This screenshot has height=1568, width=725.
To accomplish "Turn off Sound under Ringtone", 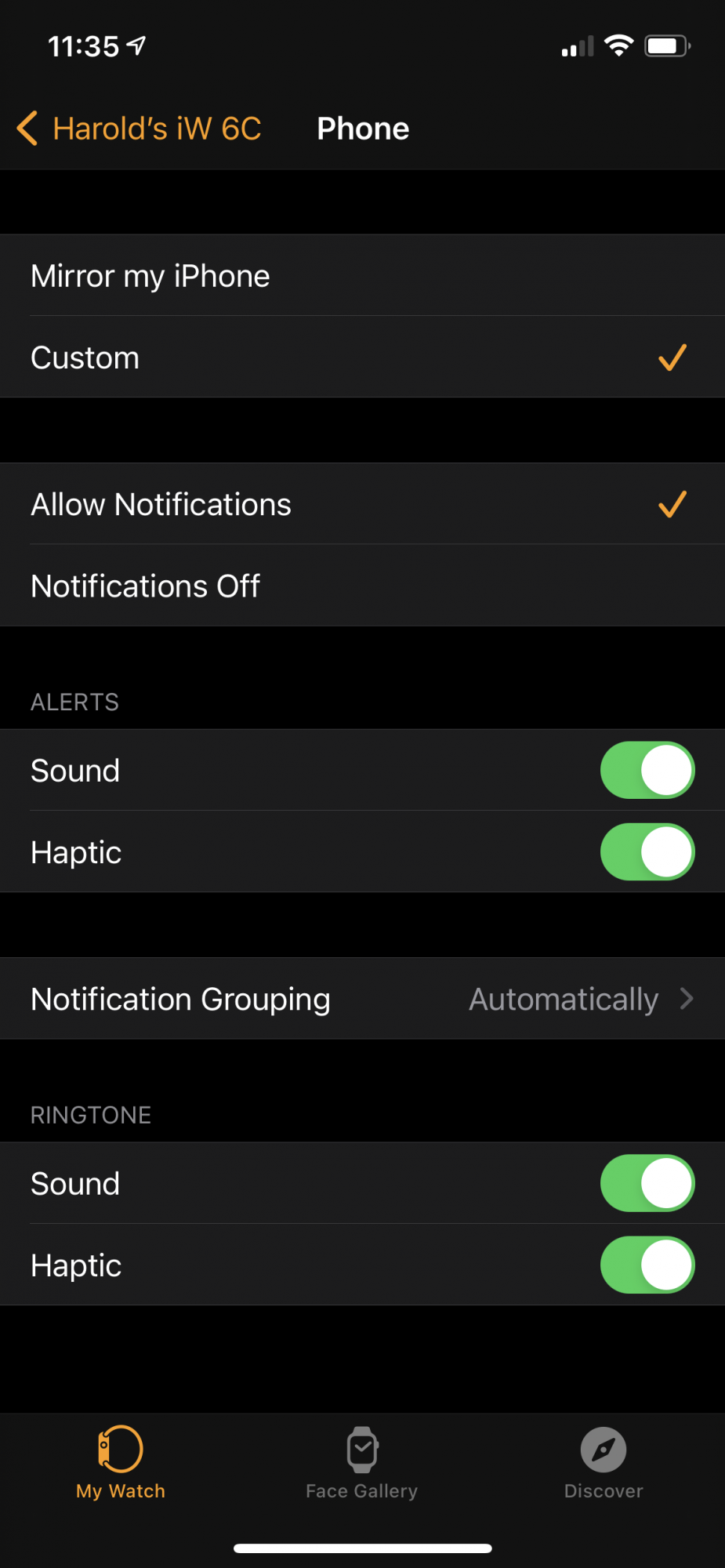I will point(647,1184).
